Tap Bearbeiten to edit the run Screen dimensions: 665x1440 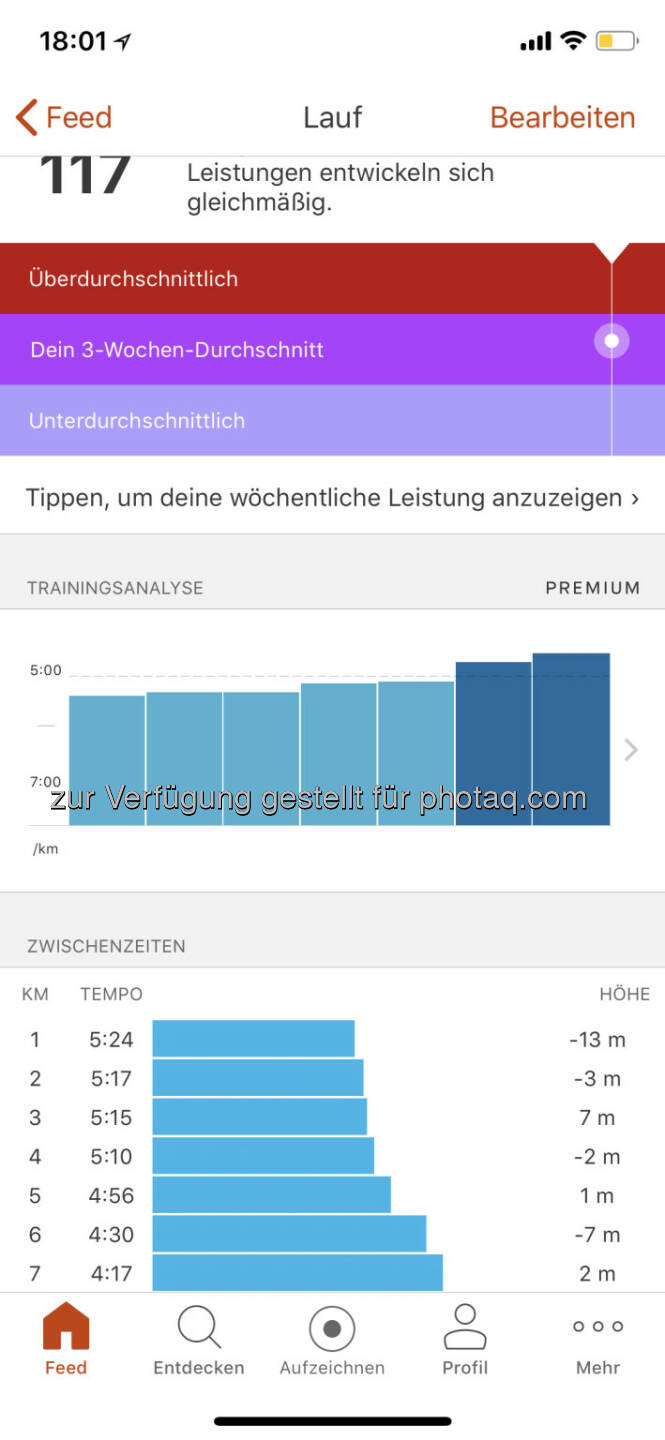(562, 118)
